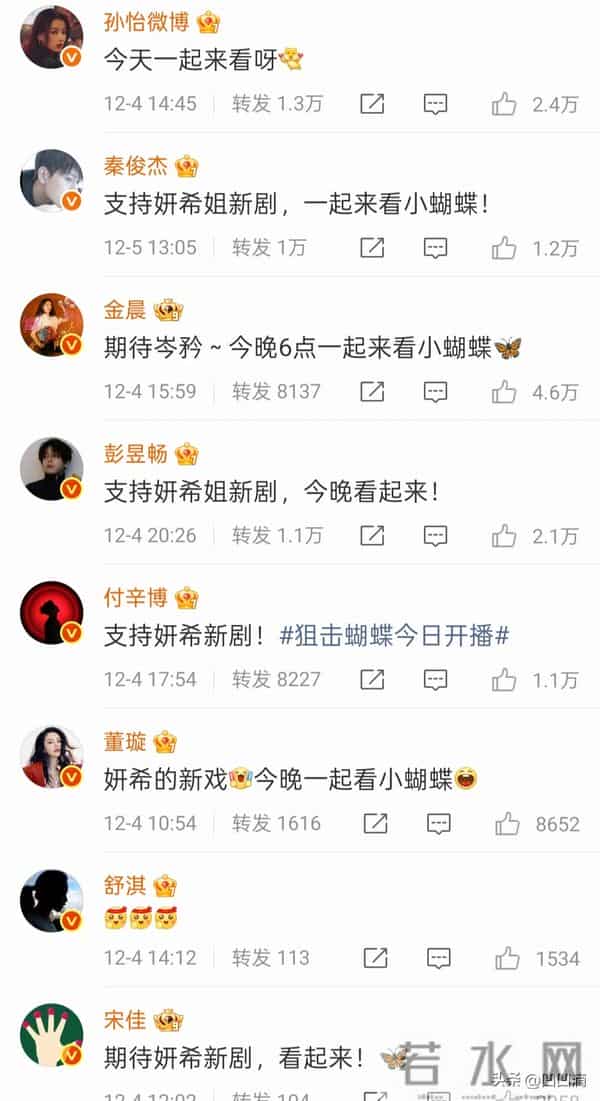Like 秦俊杰's post
The width and height of the screenshot is (600, 1101).
[x=504, y=248]
